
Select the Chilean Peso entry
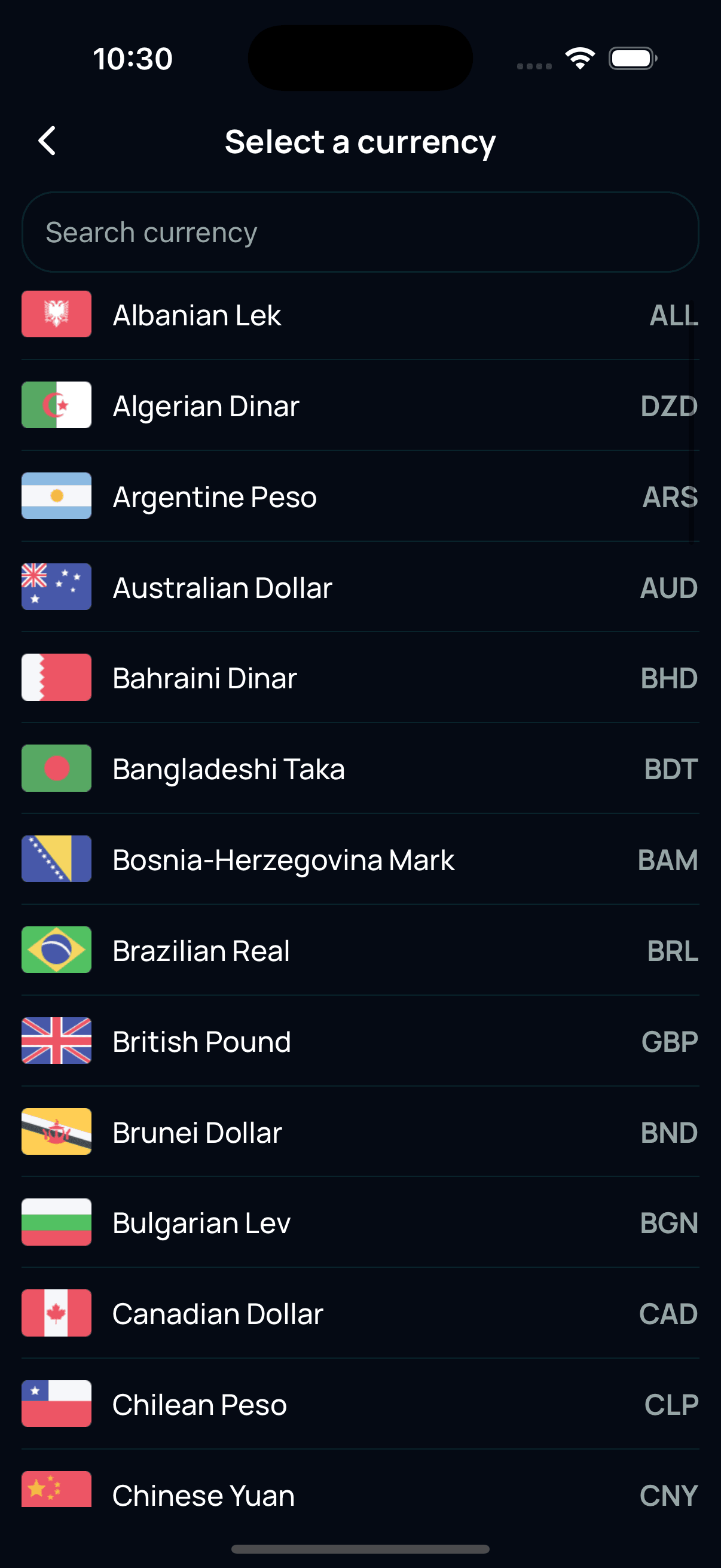tap(199, 1404)
